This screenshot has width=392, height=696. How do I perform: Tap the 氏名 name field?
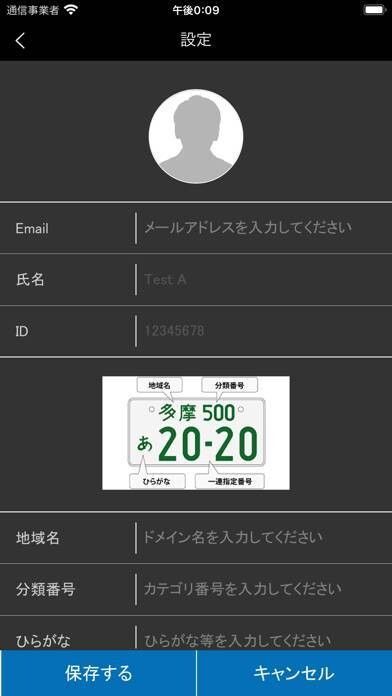(x=263, y=280)
